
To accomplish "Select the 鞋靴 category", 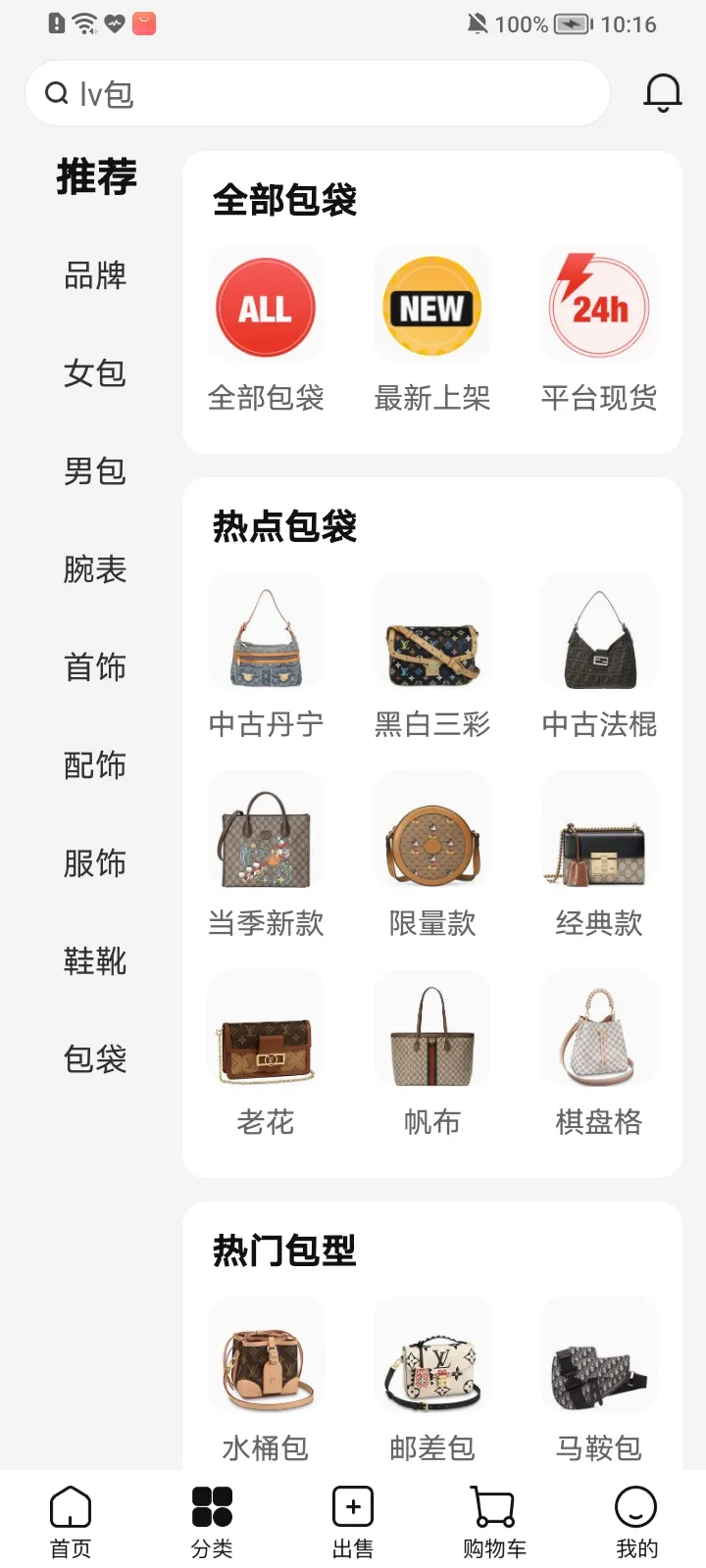I will pyautogui.click(x=95, y=961).
